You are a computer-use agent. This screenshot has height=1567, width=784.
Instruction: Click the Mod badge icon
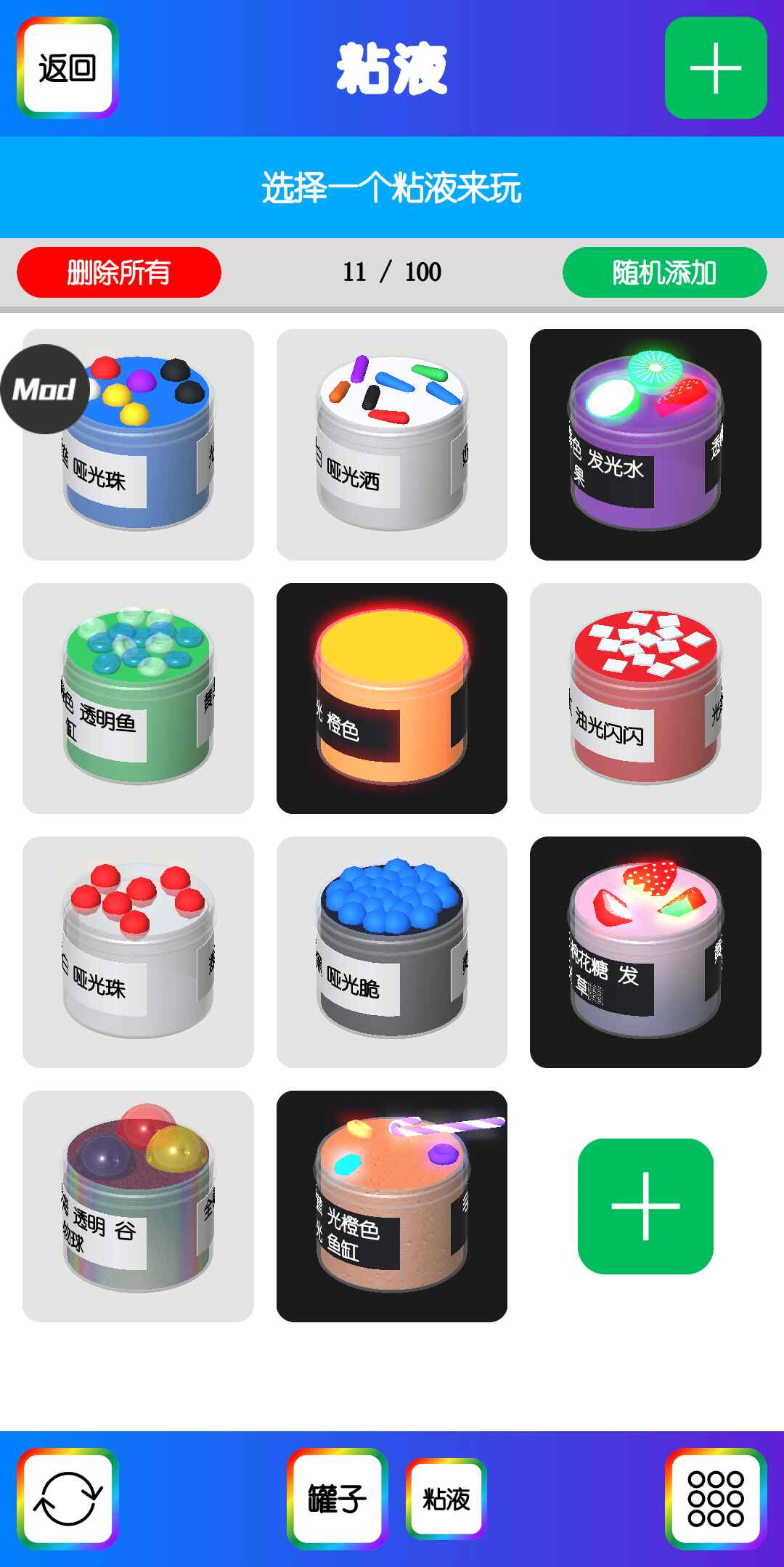(45, 390)
